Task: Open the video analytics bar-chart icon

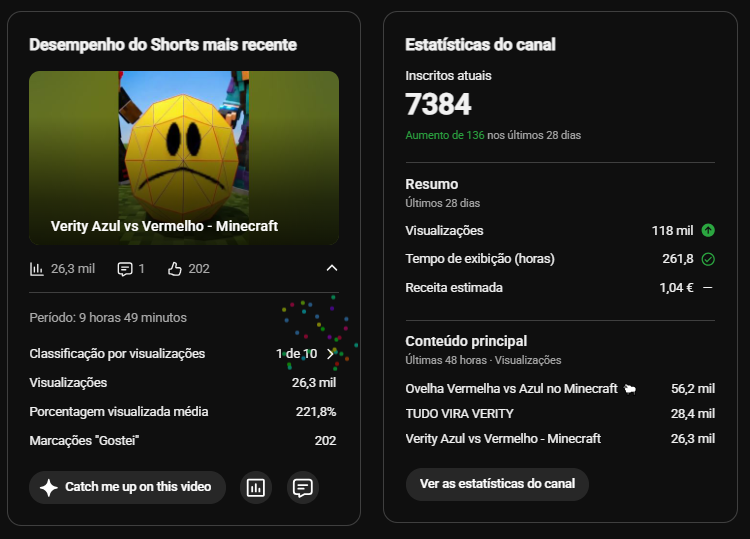Action: coord(255,487)
